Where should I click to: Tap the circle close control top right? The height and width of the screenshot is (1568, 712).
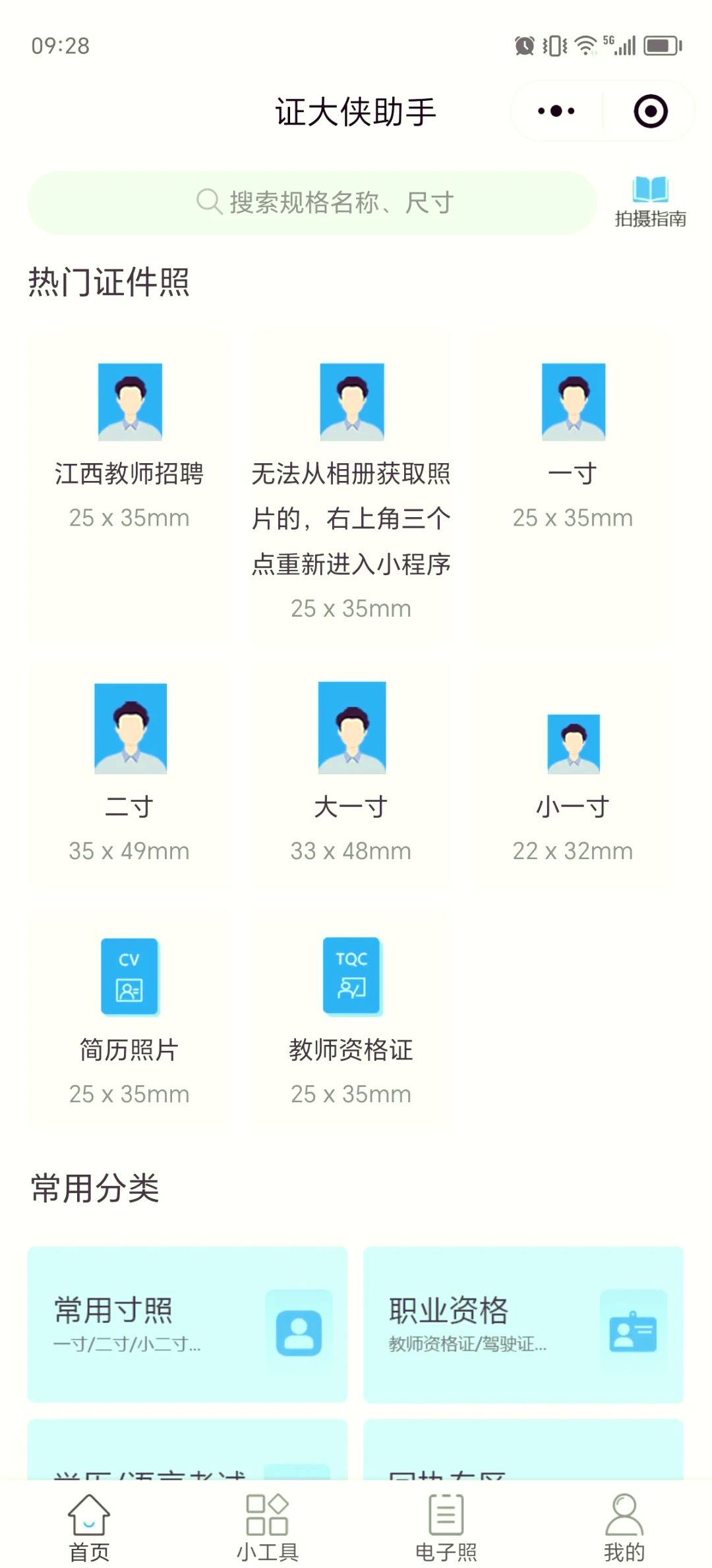[649, 111]
